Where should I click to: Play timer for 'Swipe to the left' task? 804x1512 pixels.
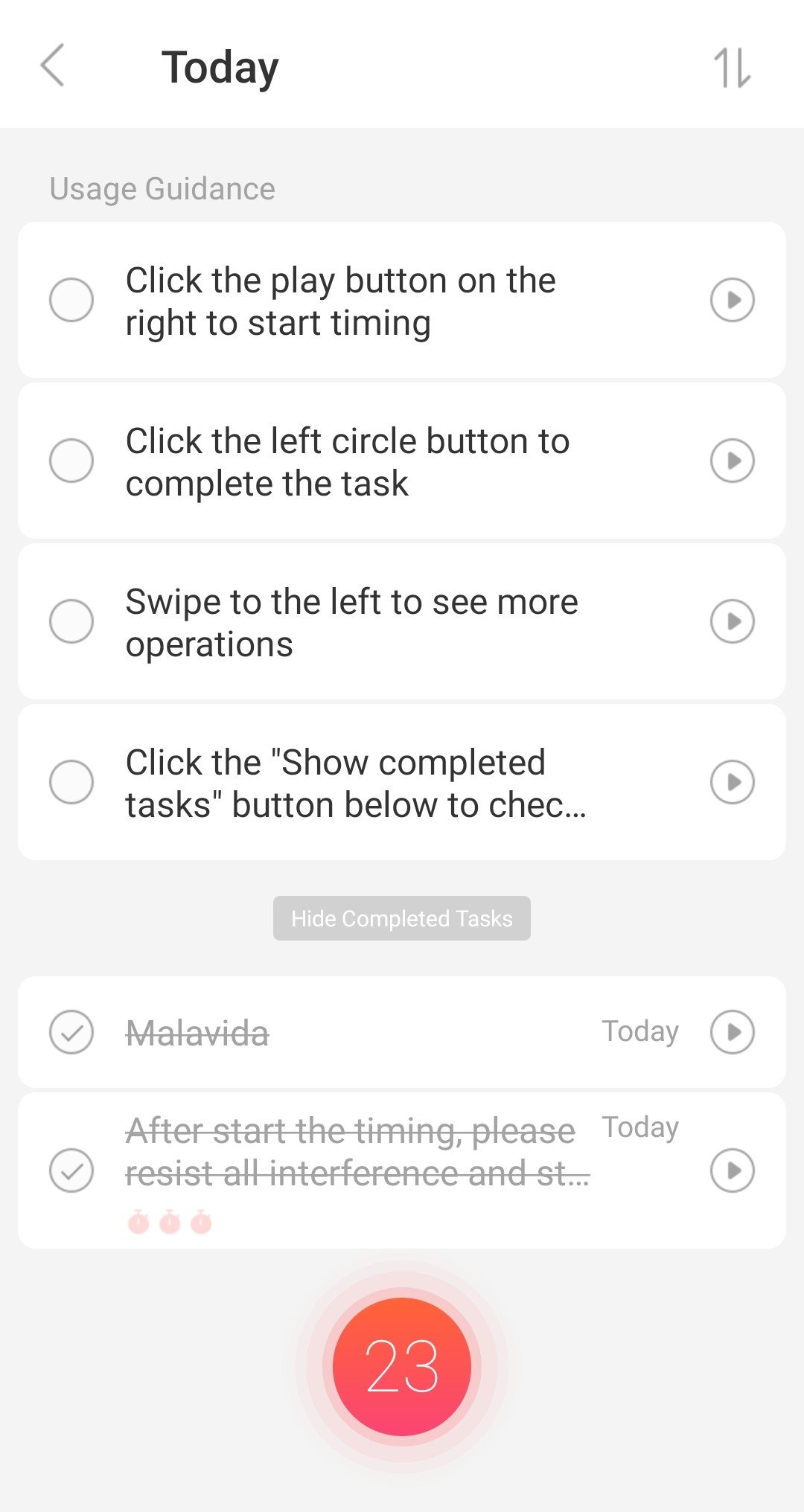(733, 621)
